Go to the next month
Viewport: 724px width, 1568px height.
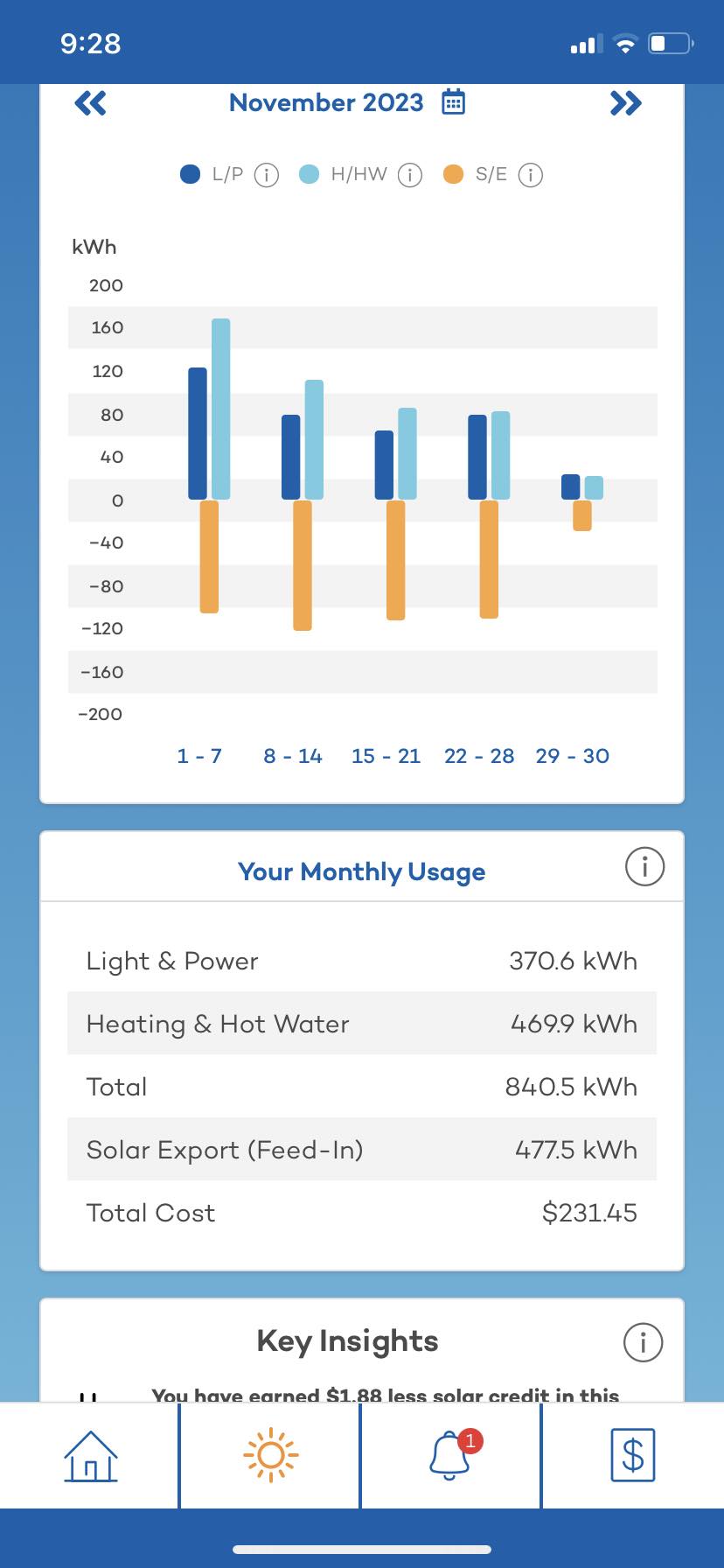(625, 103)
